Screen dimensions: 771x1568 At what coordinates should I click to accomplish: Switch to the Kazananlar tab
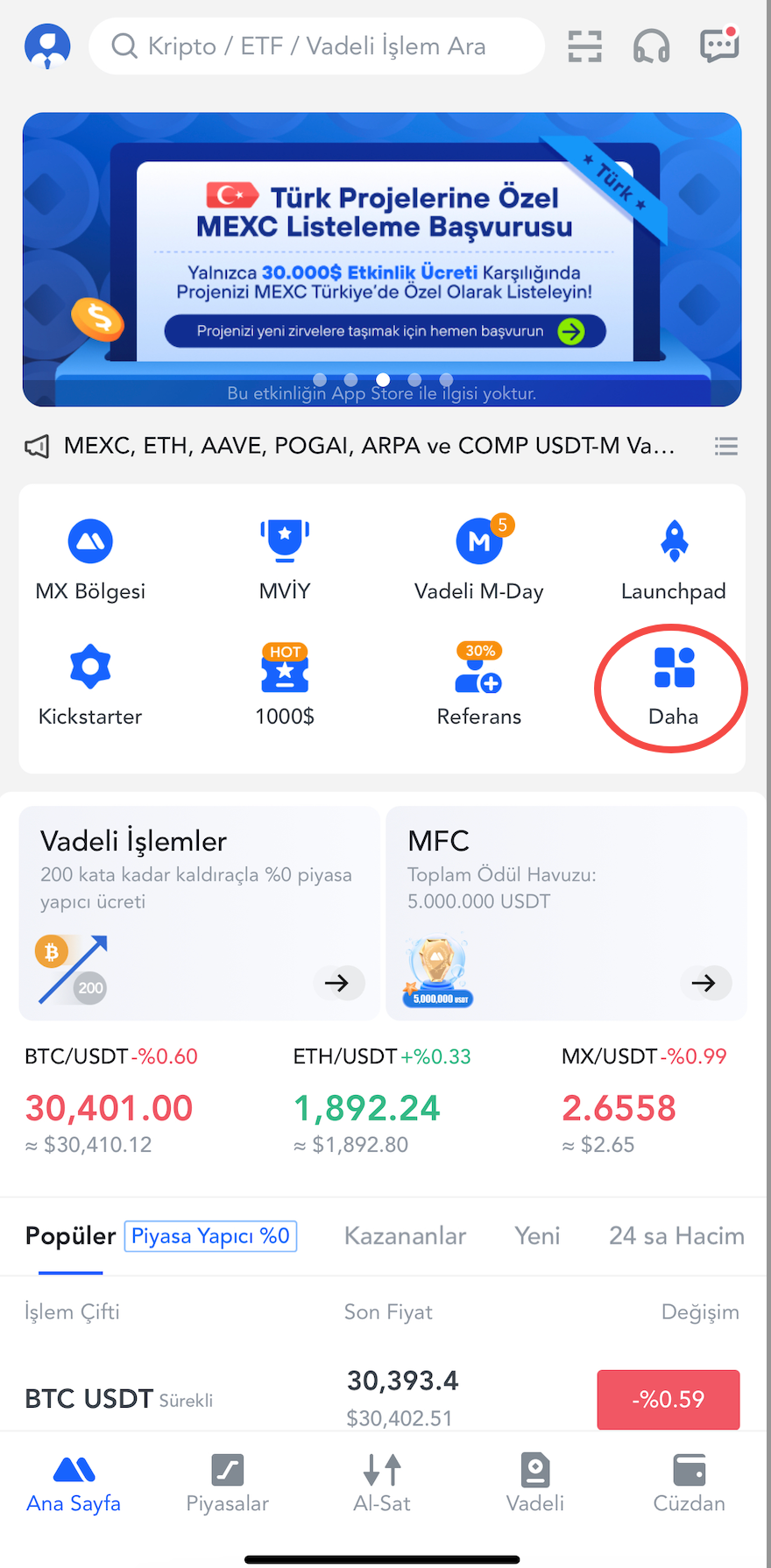tap(405, 1236)
